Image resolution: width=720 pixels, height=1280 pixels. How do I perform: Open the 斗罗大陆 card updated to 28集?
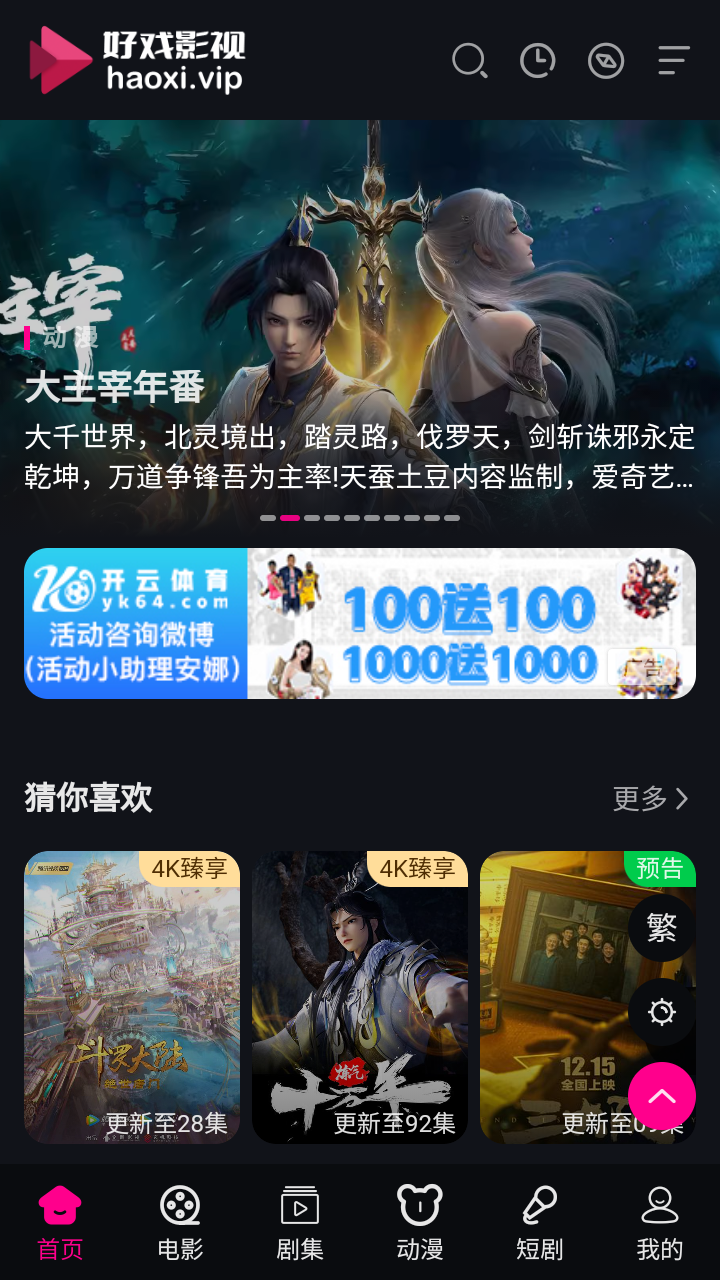point(132,997)
